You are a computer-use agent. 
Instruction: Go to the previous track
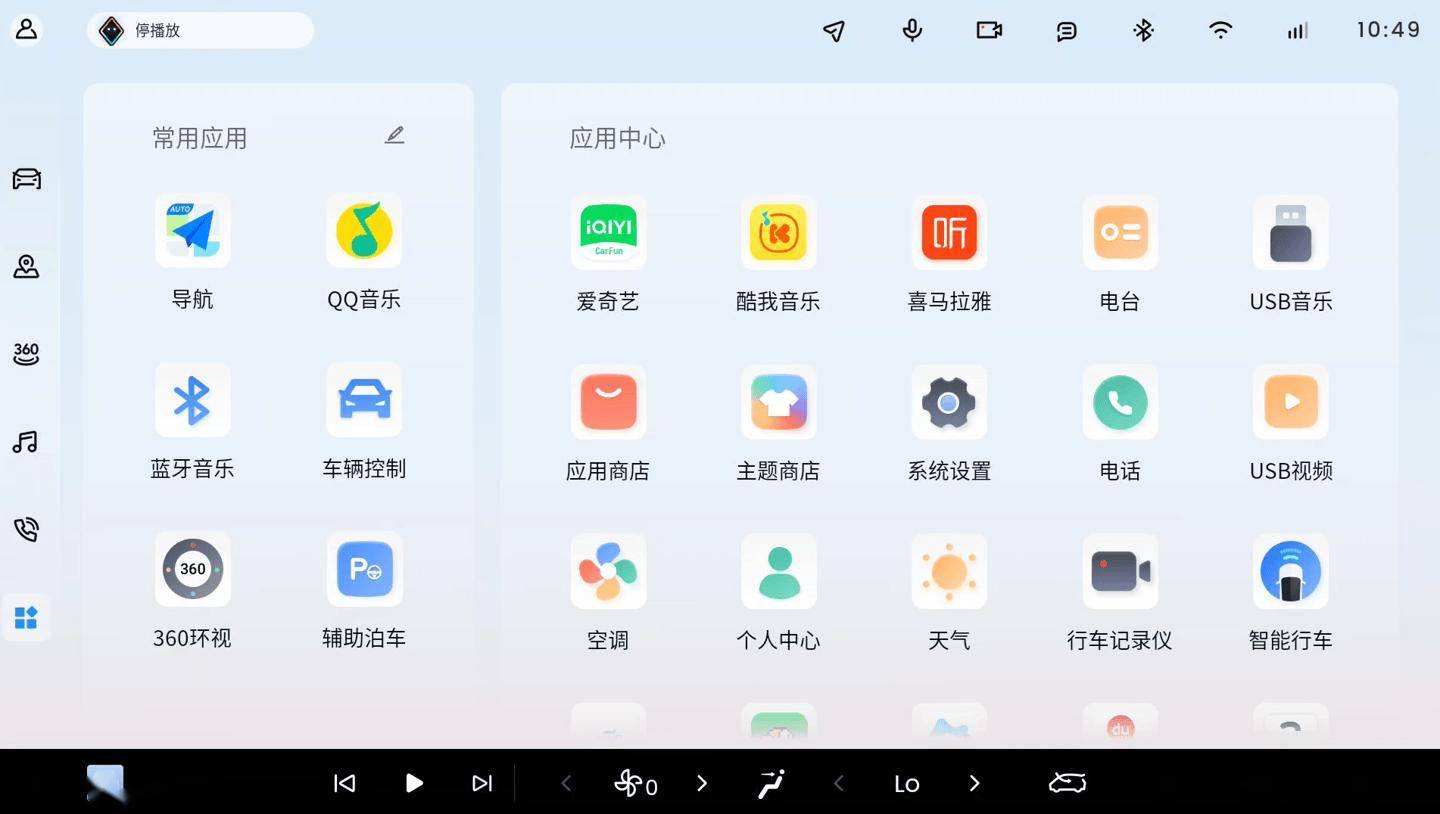pos(345,783)
